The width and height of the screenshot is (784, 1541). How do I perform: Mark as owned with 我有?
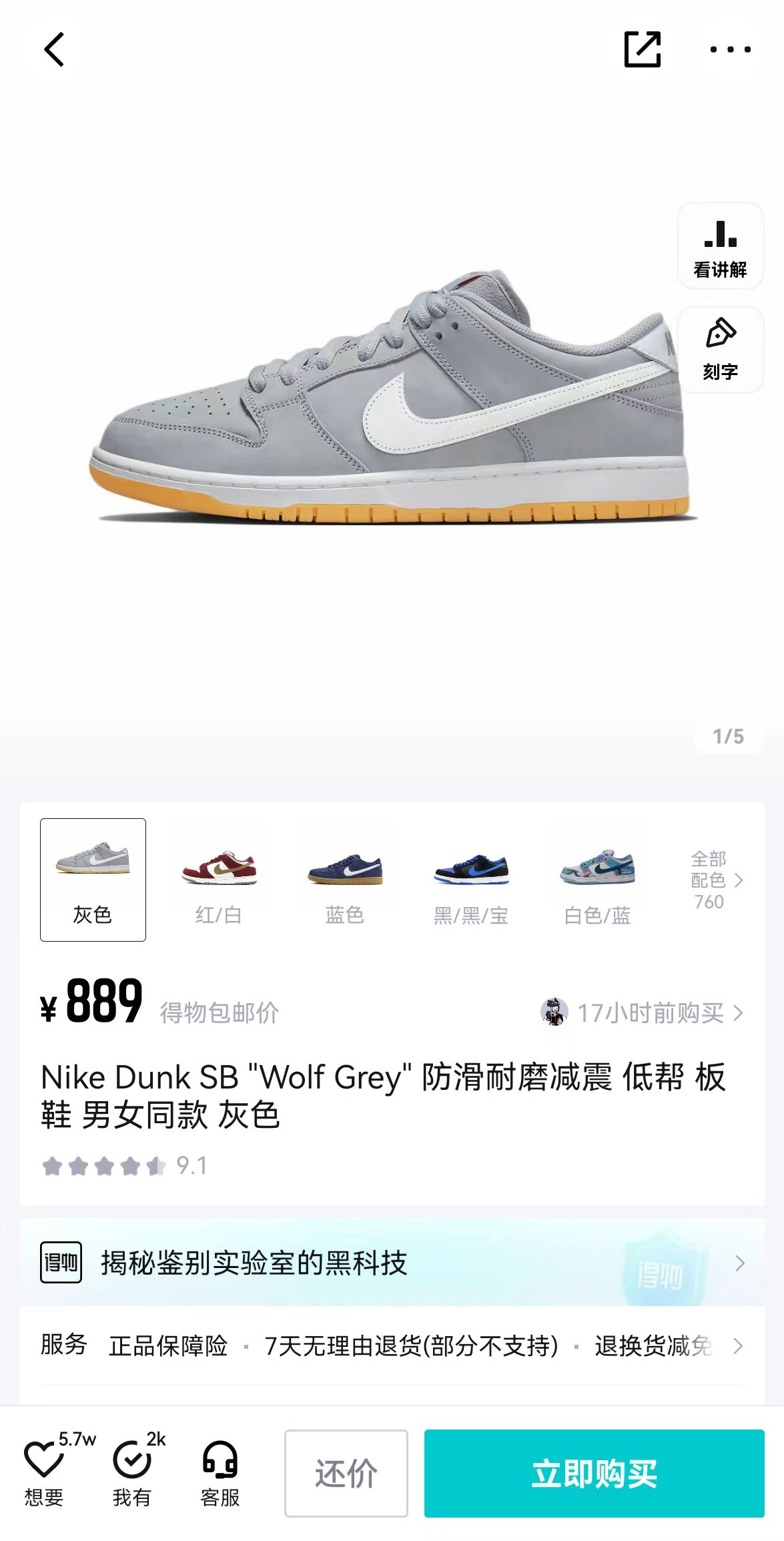[x=132, y=1470]
